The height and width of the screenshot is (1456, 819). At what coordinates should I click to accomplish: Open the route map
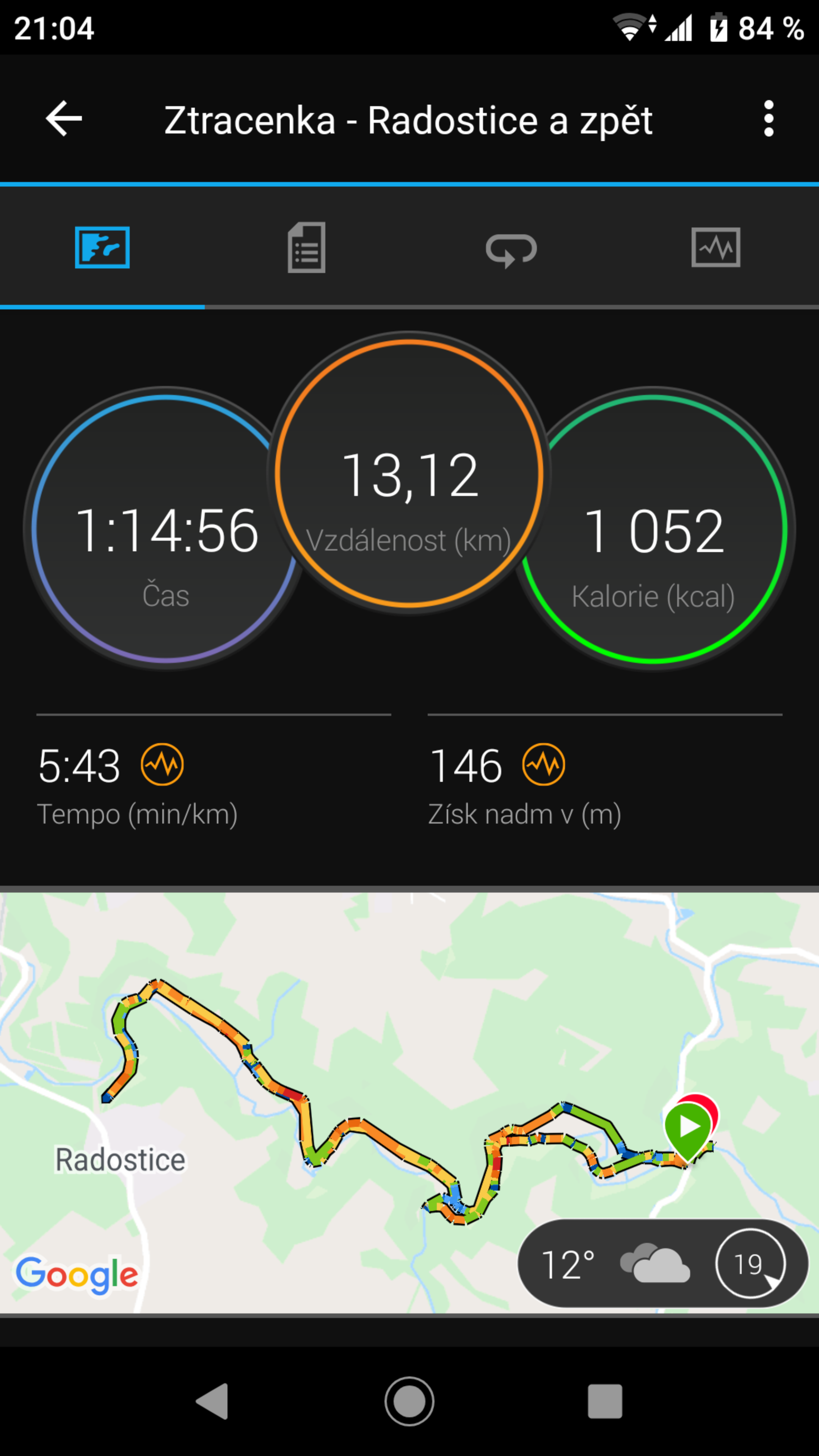pos(409,1102)
